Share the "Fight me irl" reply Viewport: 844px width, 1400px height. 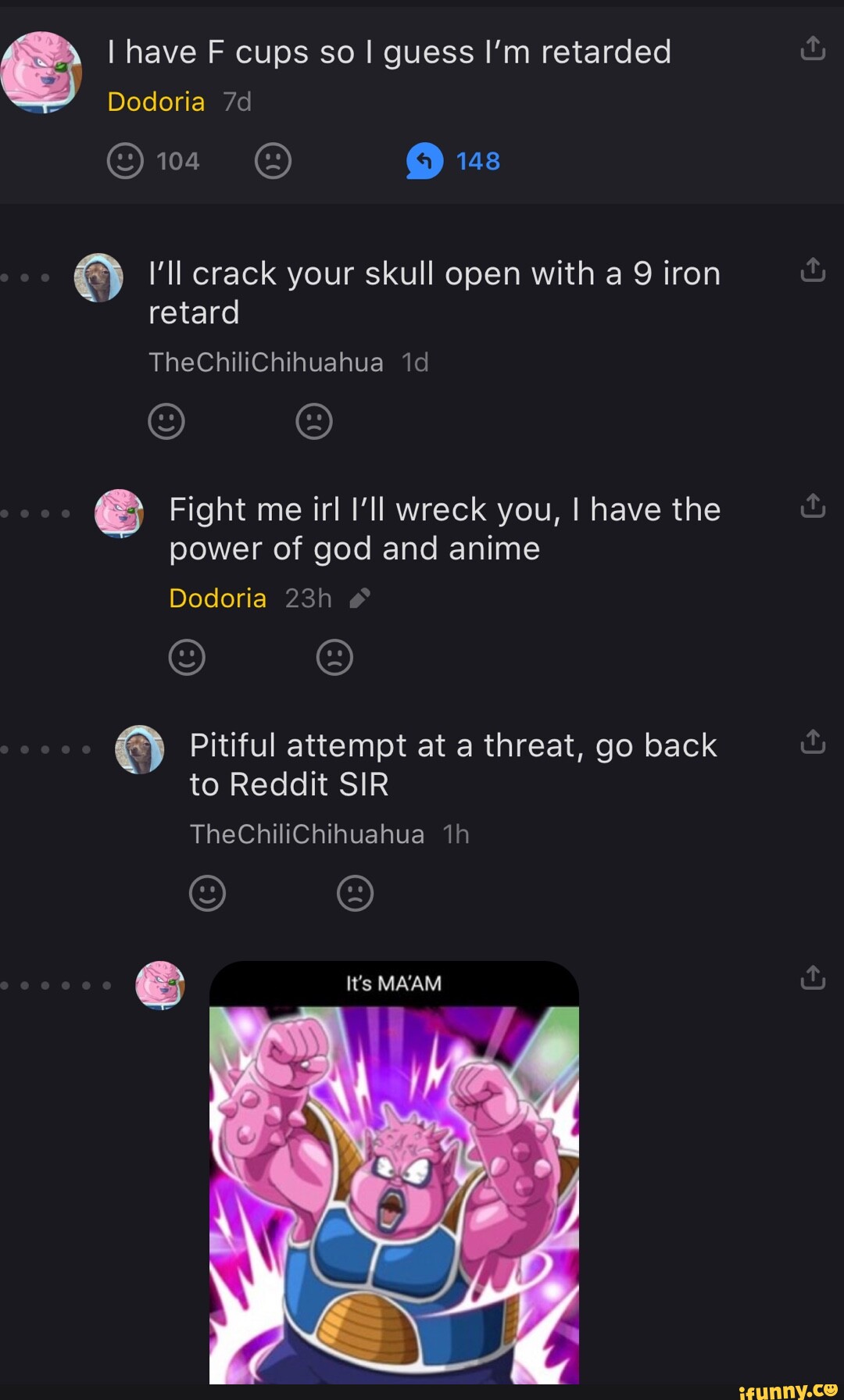813,505
